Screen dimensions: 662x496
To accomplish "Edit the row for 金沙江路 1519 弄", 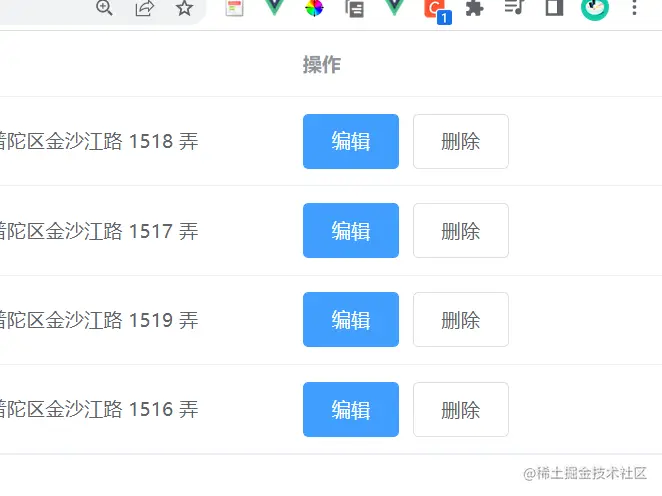I will 350,320.
